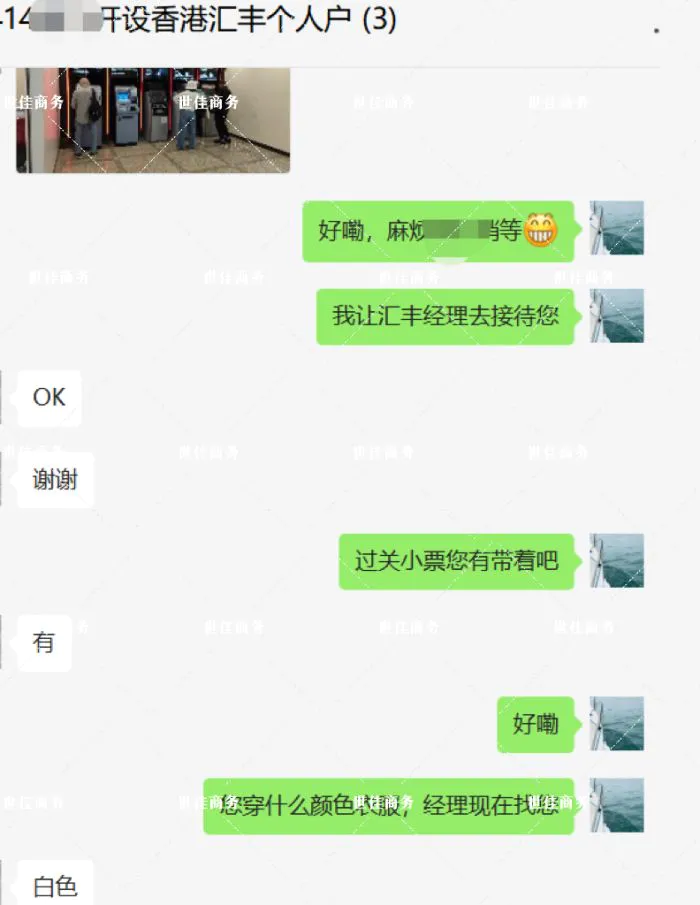Open sender avatar beside 我让汇丰经理去接待您
Viewport: 700px width, 905px height.
coord(617,316)
